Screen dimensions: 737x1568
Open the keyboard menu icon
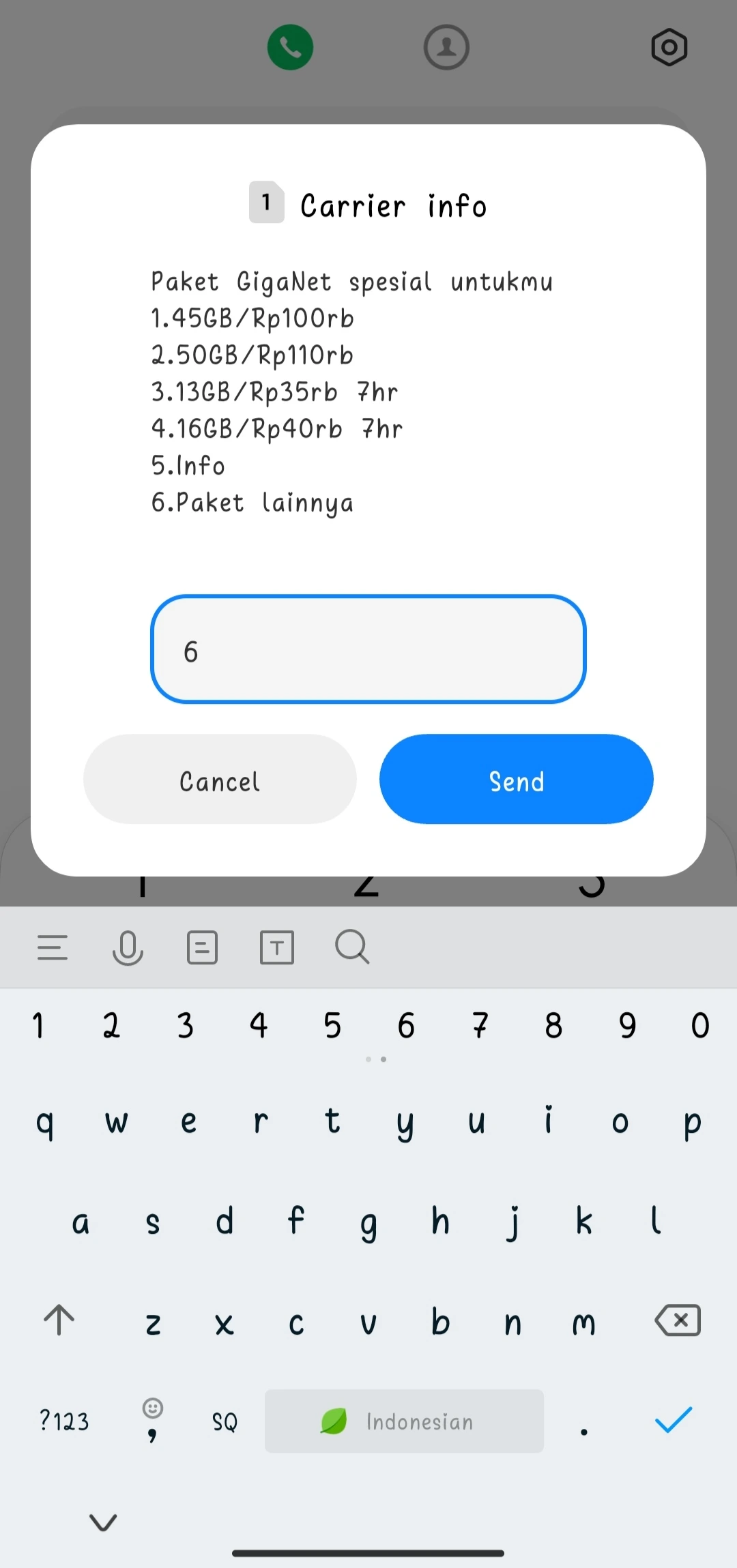53,948
